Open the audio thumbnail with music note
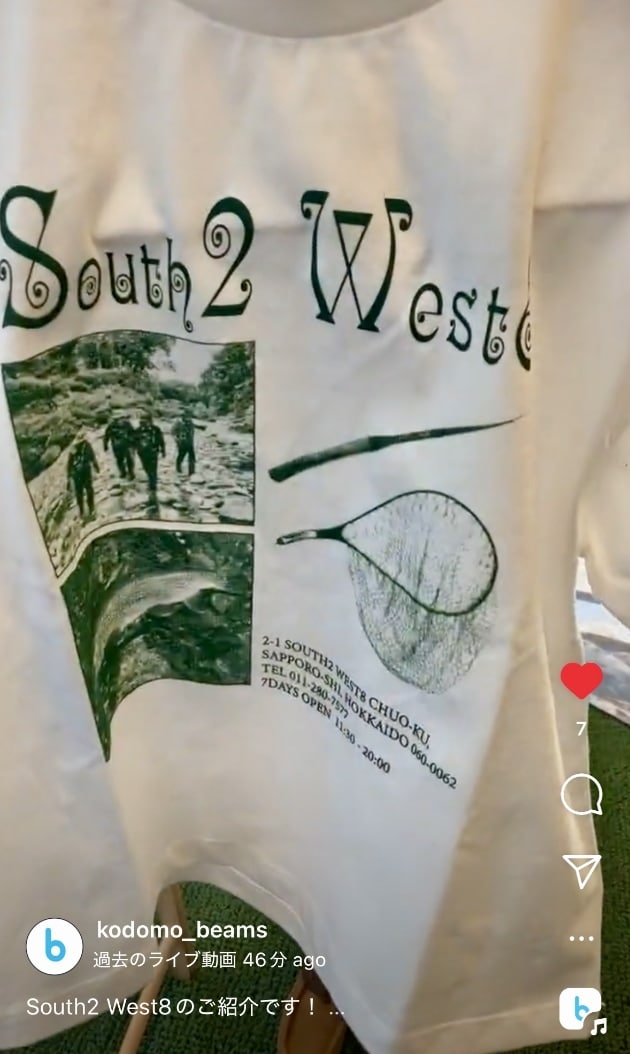Viewport: 630px width, 1054px height. click(x=581, y=1009)
